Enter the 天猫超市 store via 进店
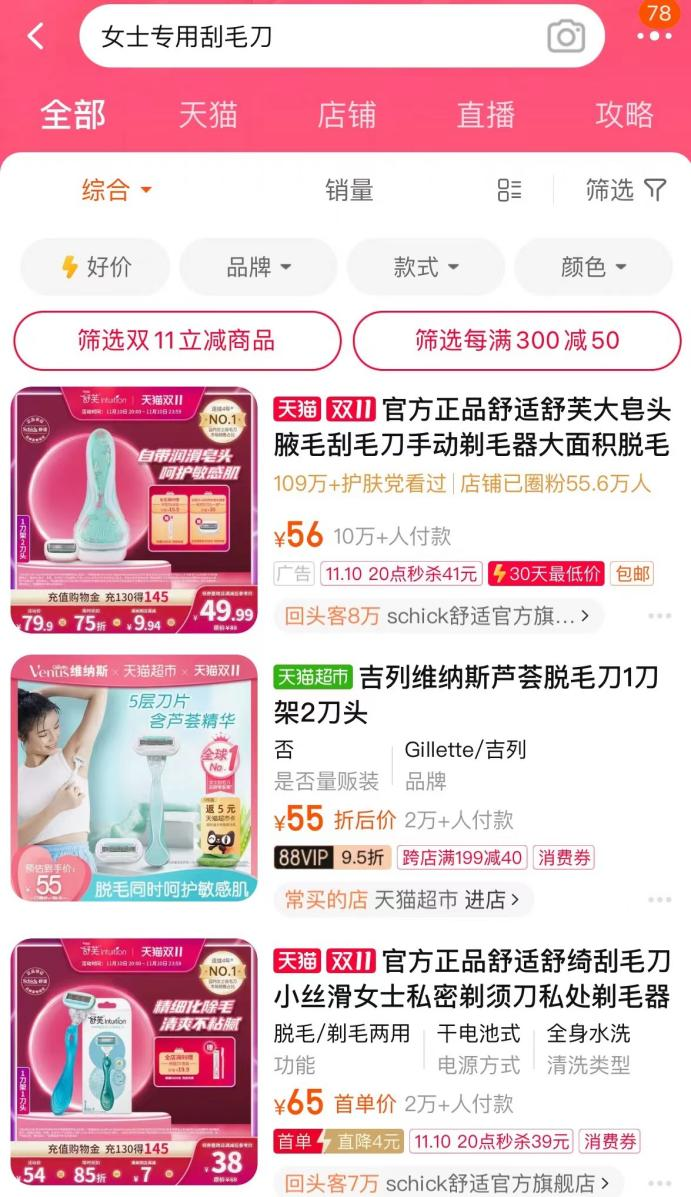 click(x=491, y=899)
